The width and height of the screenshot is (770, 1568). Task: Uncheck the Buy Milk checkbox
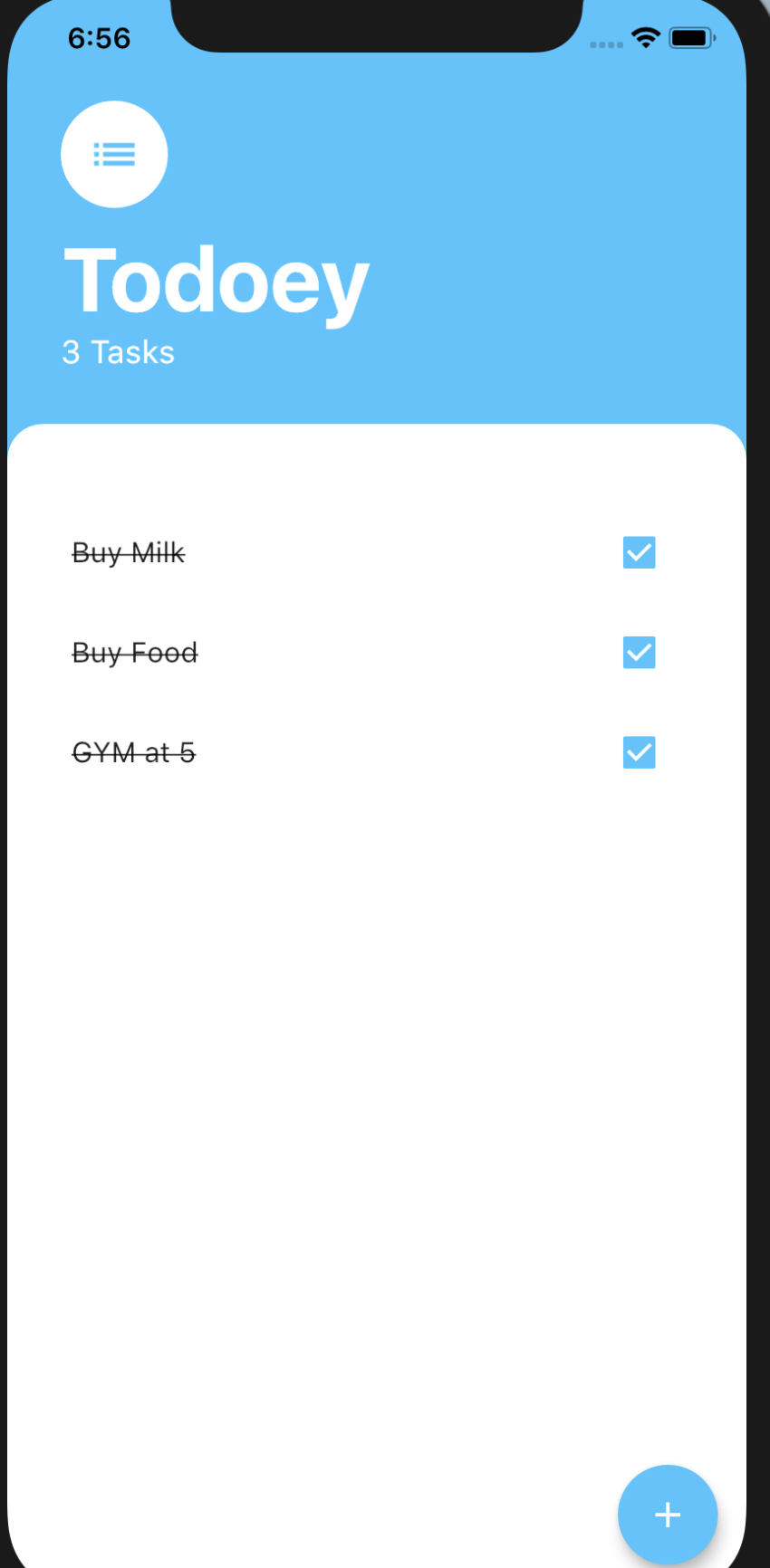(x=639, y=553)
